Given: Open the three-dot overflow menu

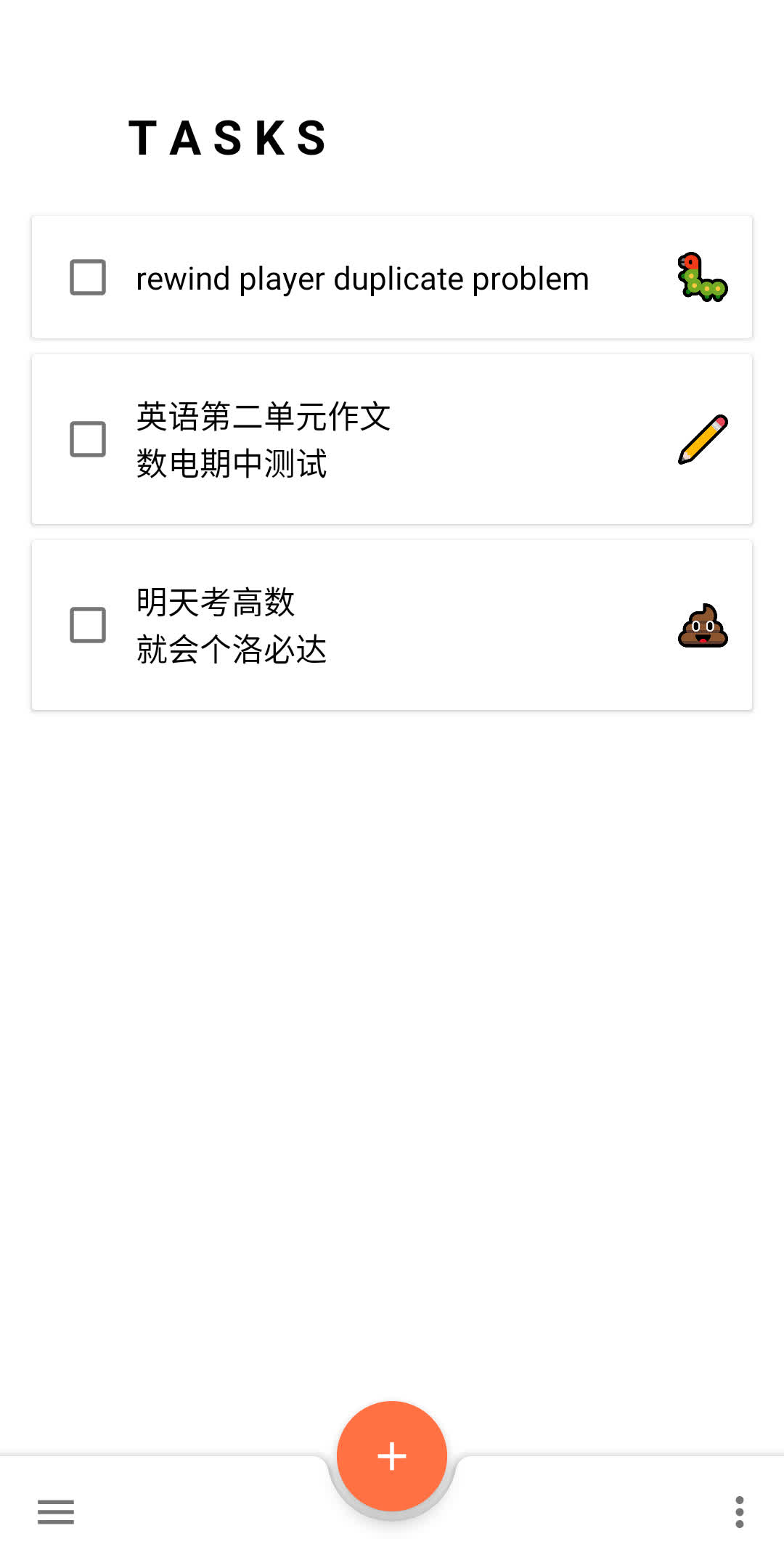Looking at the screenshot, I should tap(739, 1512).
